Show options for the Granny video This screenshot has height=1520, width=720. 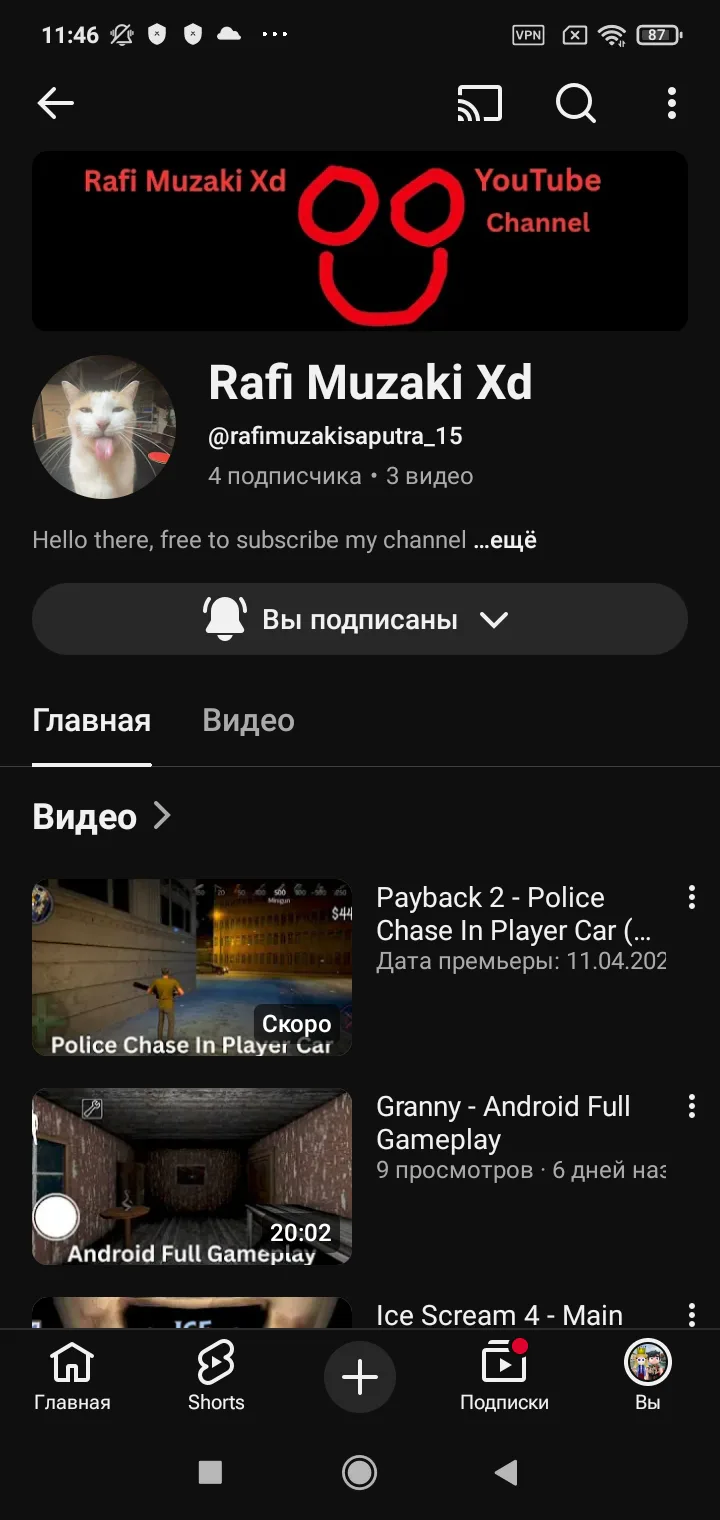pos(691,1106)
